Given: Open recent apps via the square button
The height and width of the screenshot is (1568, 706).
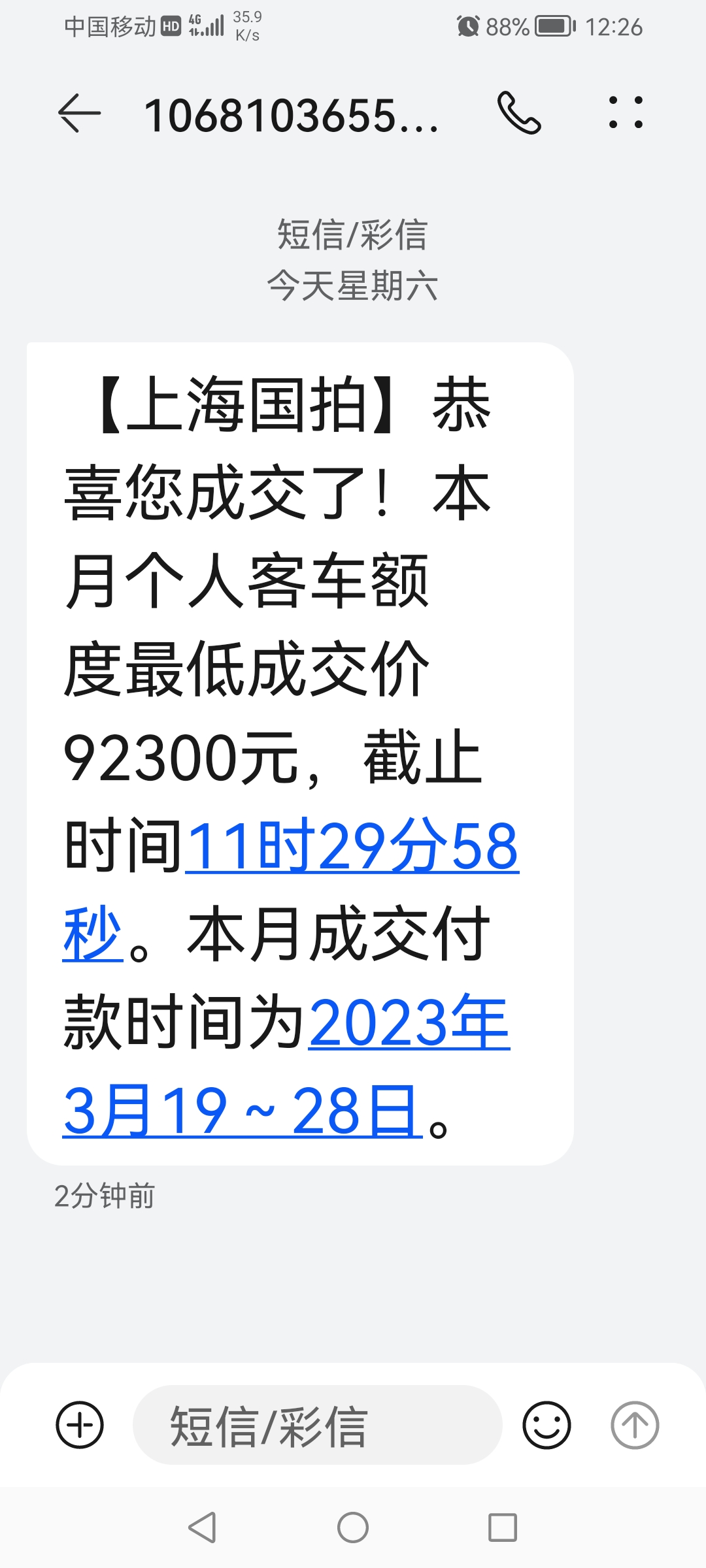Looking at the screenshot, I should [503, 1527].
